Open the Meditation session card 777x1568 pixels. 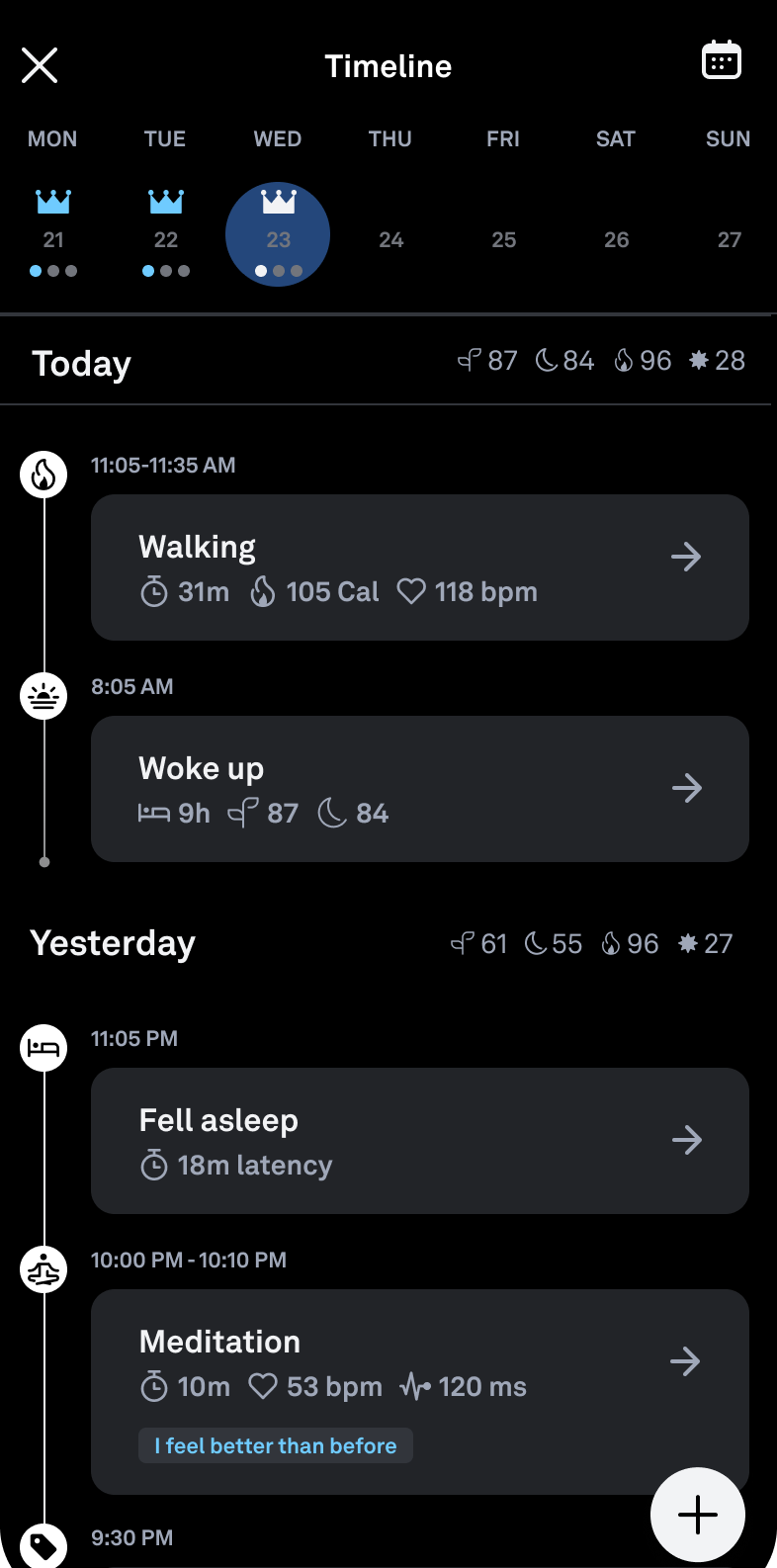tap(420, 1392)
